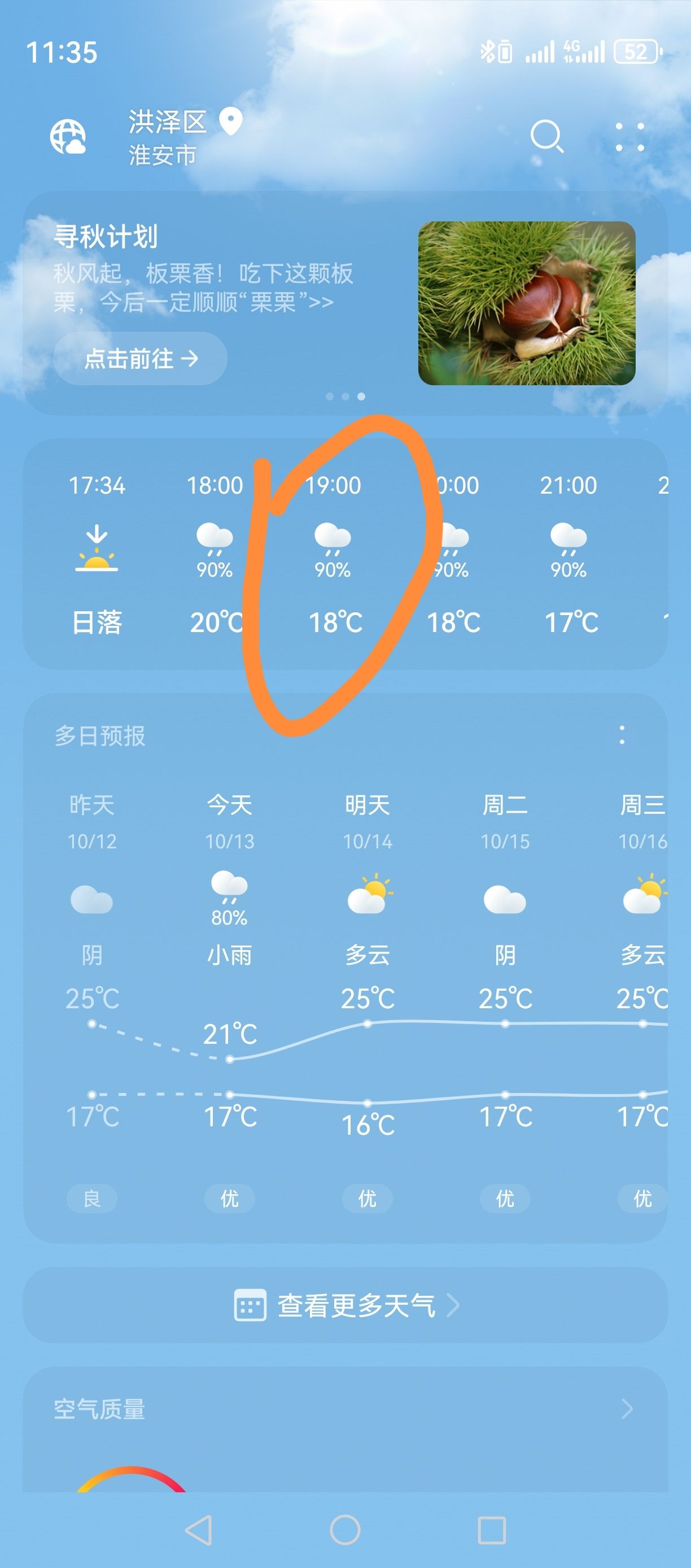The image size is (691, 1568).
Task: Open the 寻秋计划 chestnut picture
Action: pos(527,303)
